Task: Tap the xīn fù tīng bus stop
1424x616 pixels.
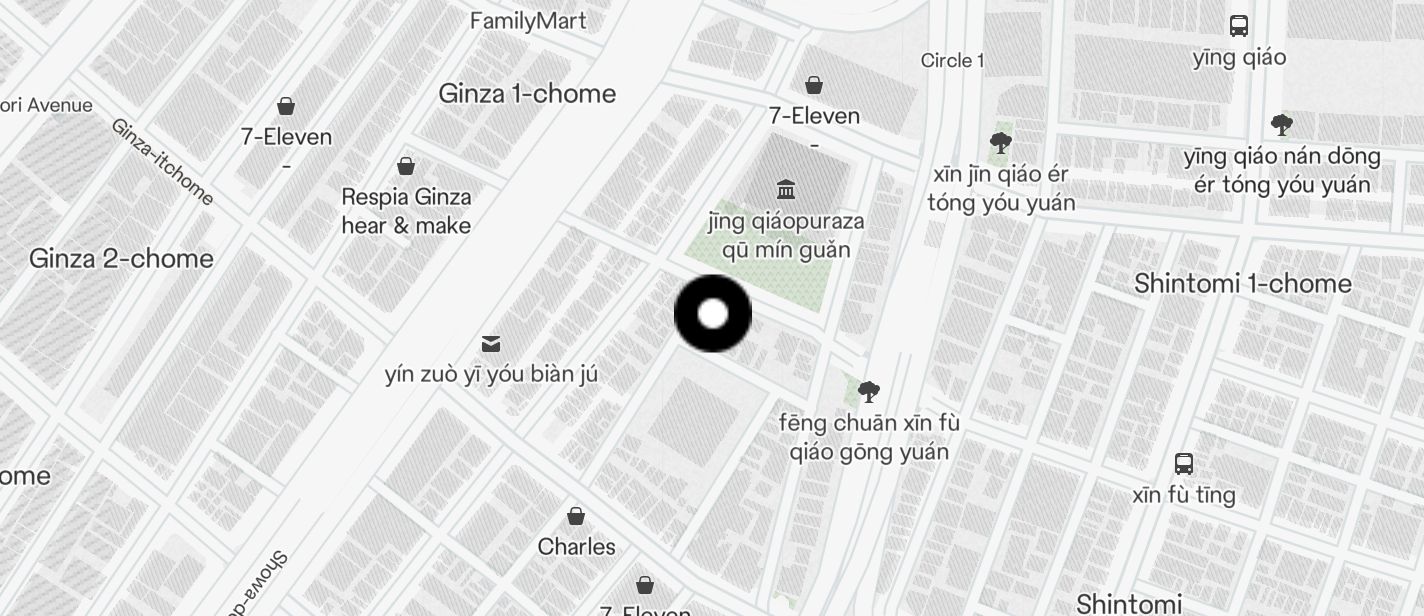Action: pos(1184,464)
